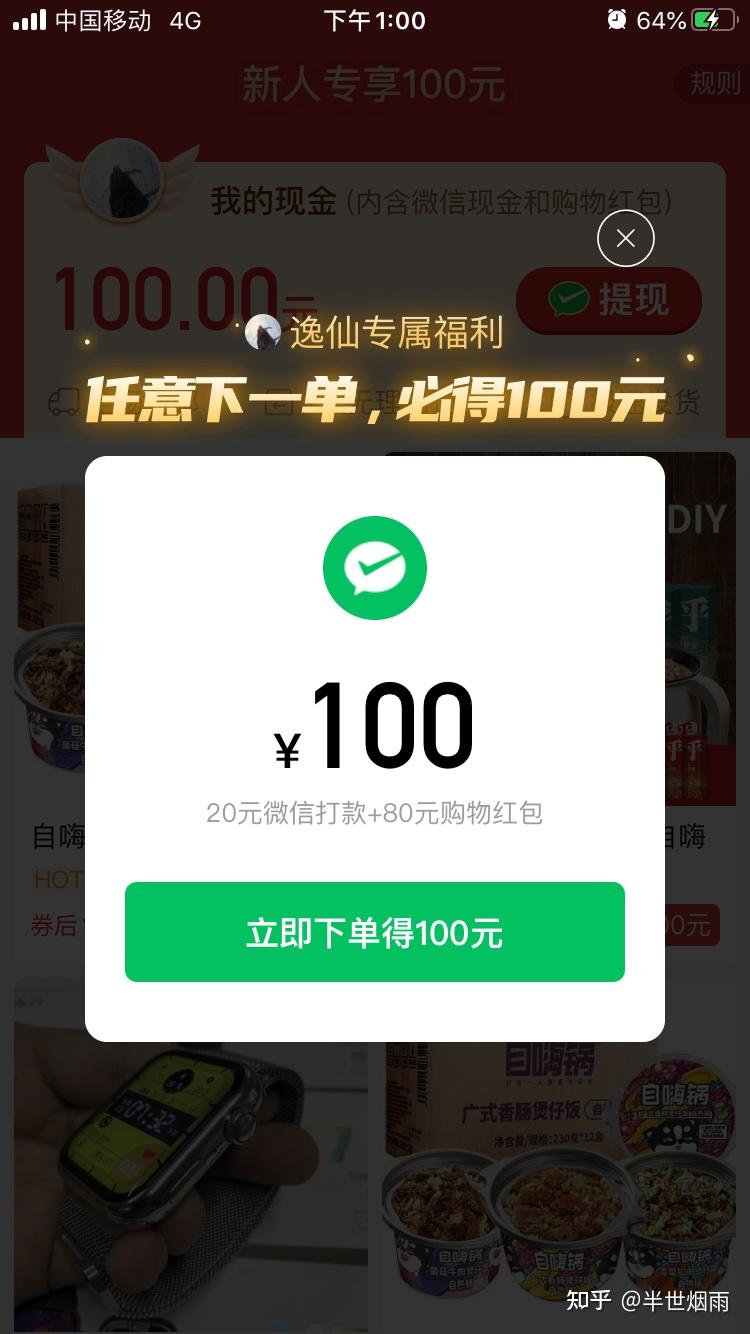Open the 规则 rules button
The height and width of the screenshot is (1334, 750).
[x=714, y=84]
